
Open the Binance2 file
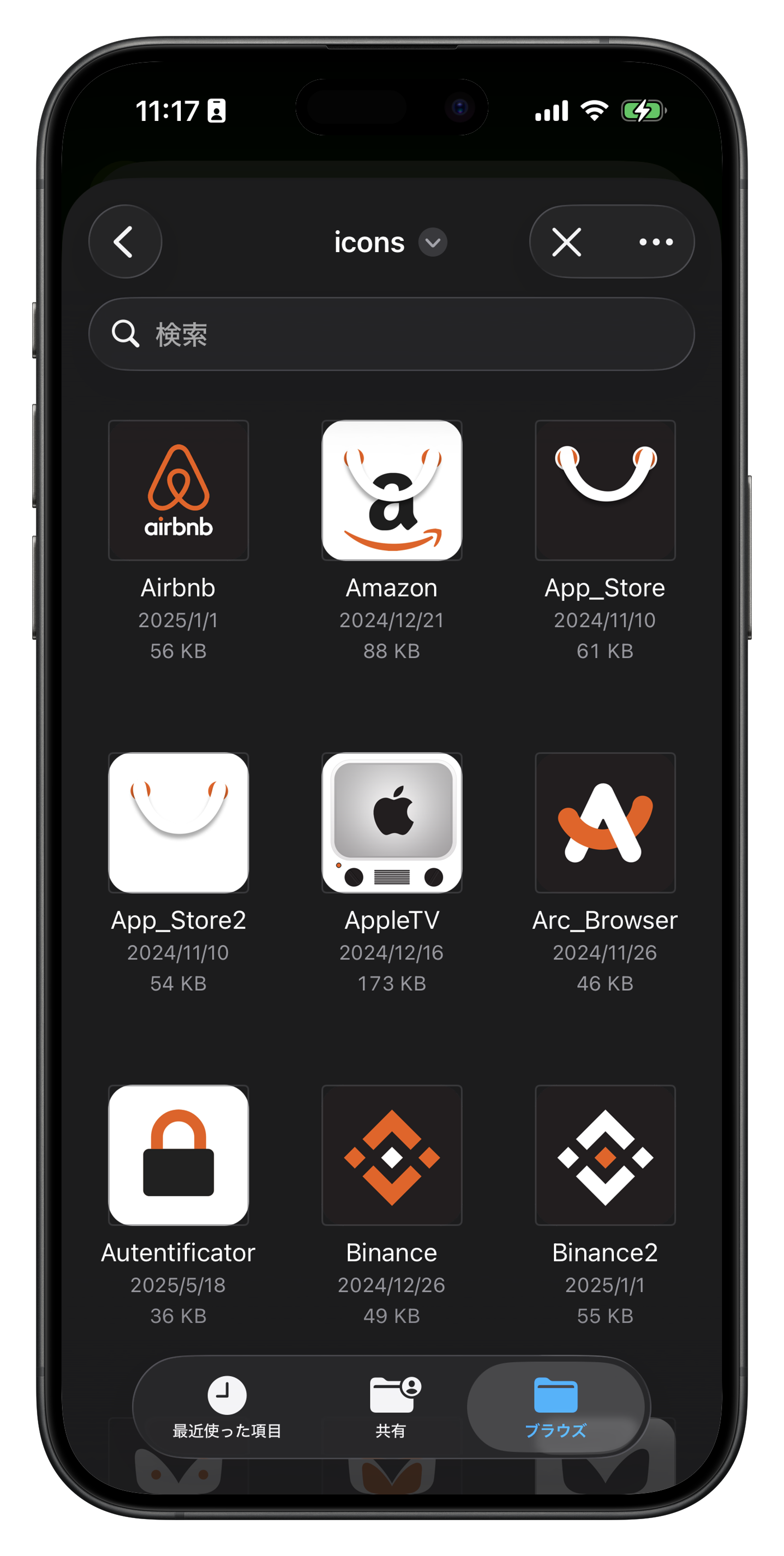point(605,1155)
